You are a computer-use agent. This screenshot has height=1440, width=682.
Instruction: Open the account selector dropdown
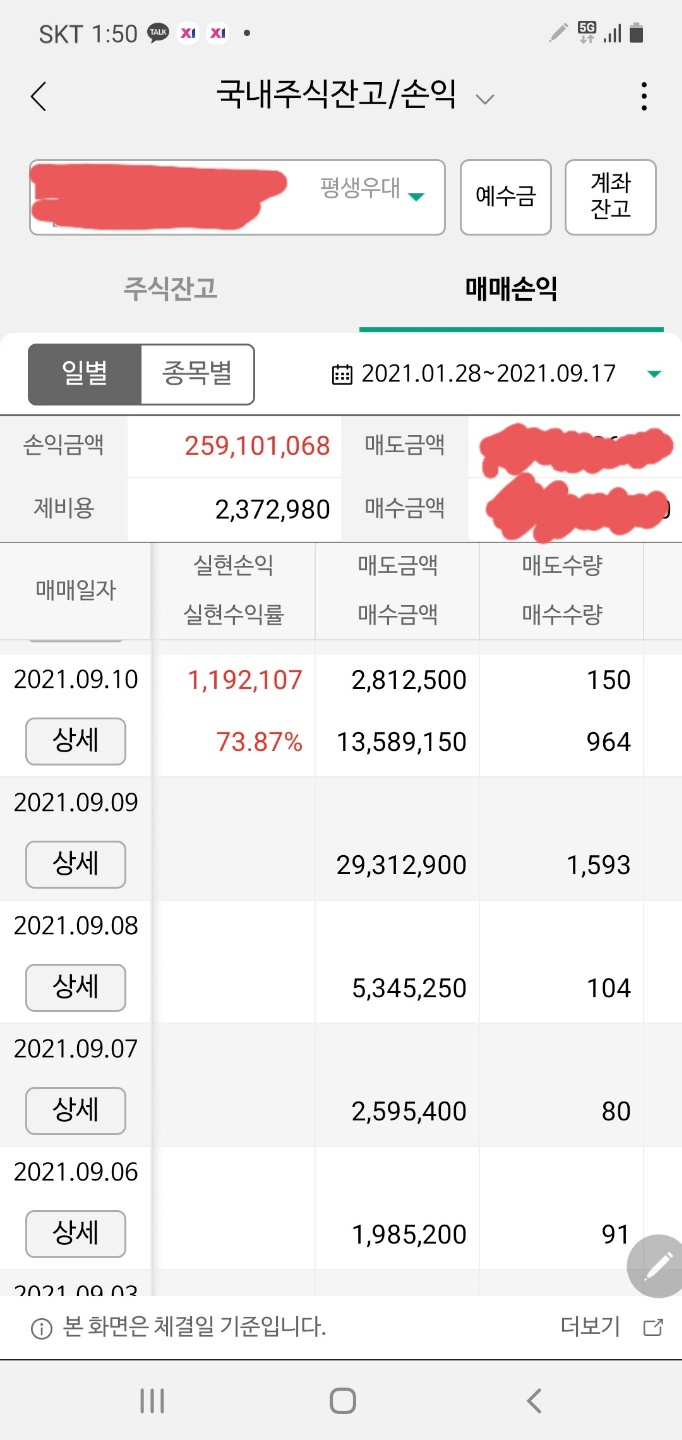tap(237, 197)
